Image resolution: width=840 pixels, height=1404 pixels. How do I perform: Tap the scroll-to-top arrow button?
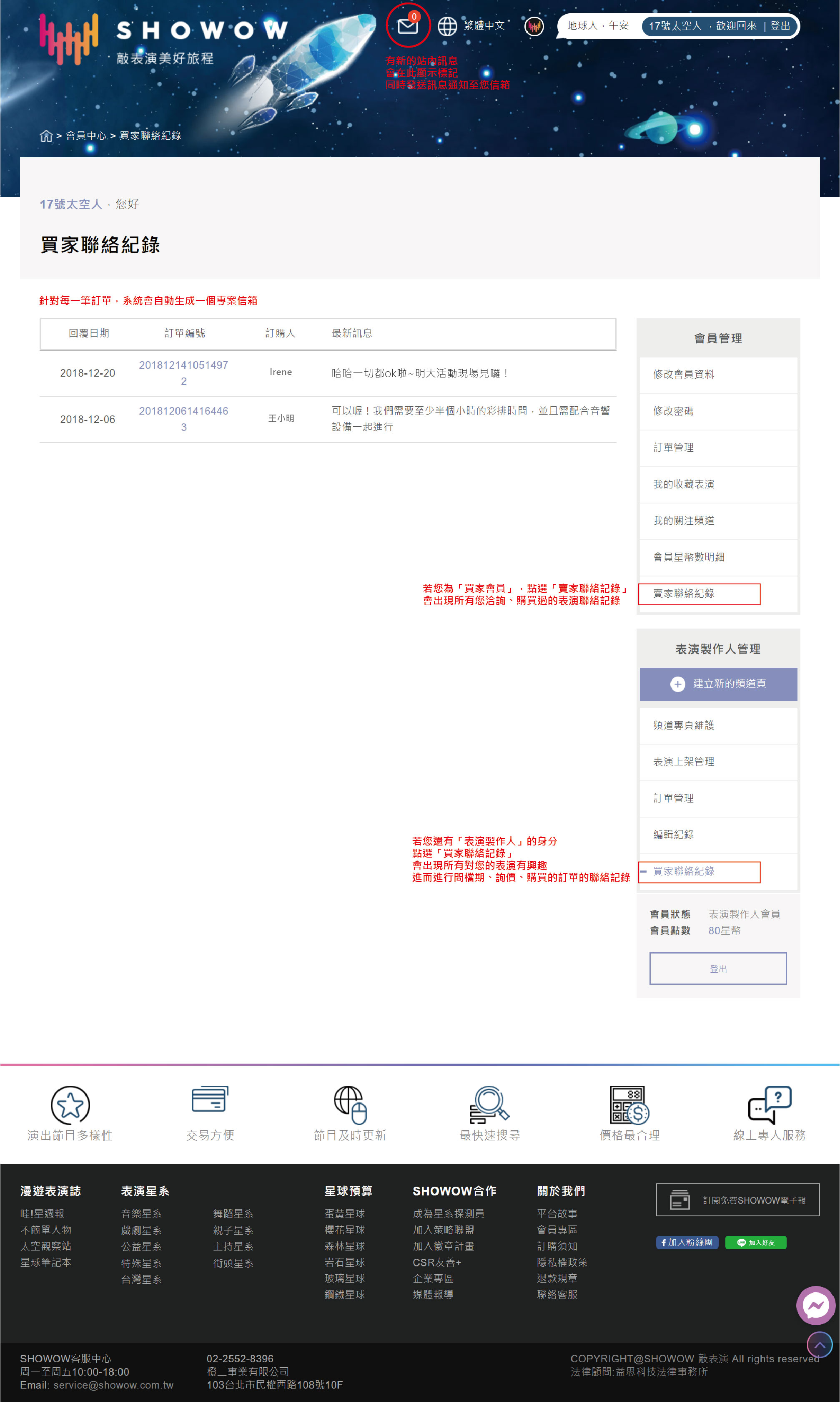[819, 1345]
